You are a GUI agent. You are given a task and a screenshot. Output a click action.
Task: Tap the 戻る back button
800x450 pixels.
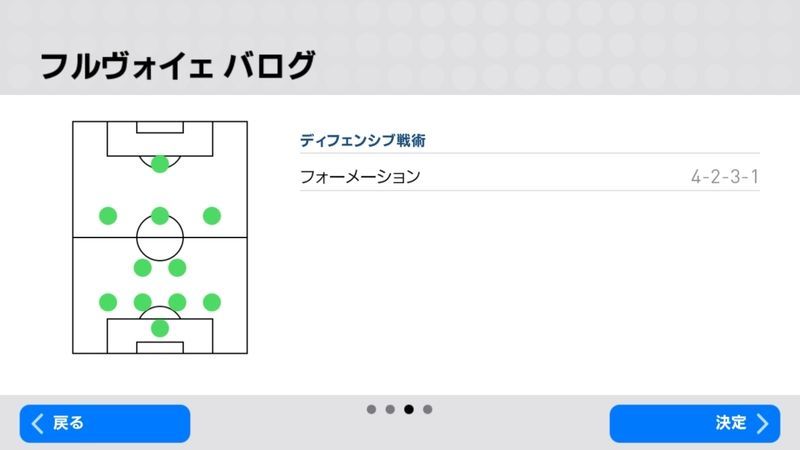104,423
